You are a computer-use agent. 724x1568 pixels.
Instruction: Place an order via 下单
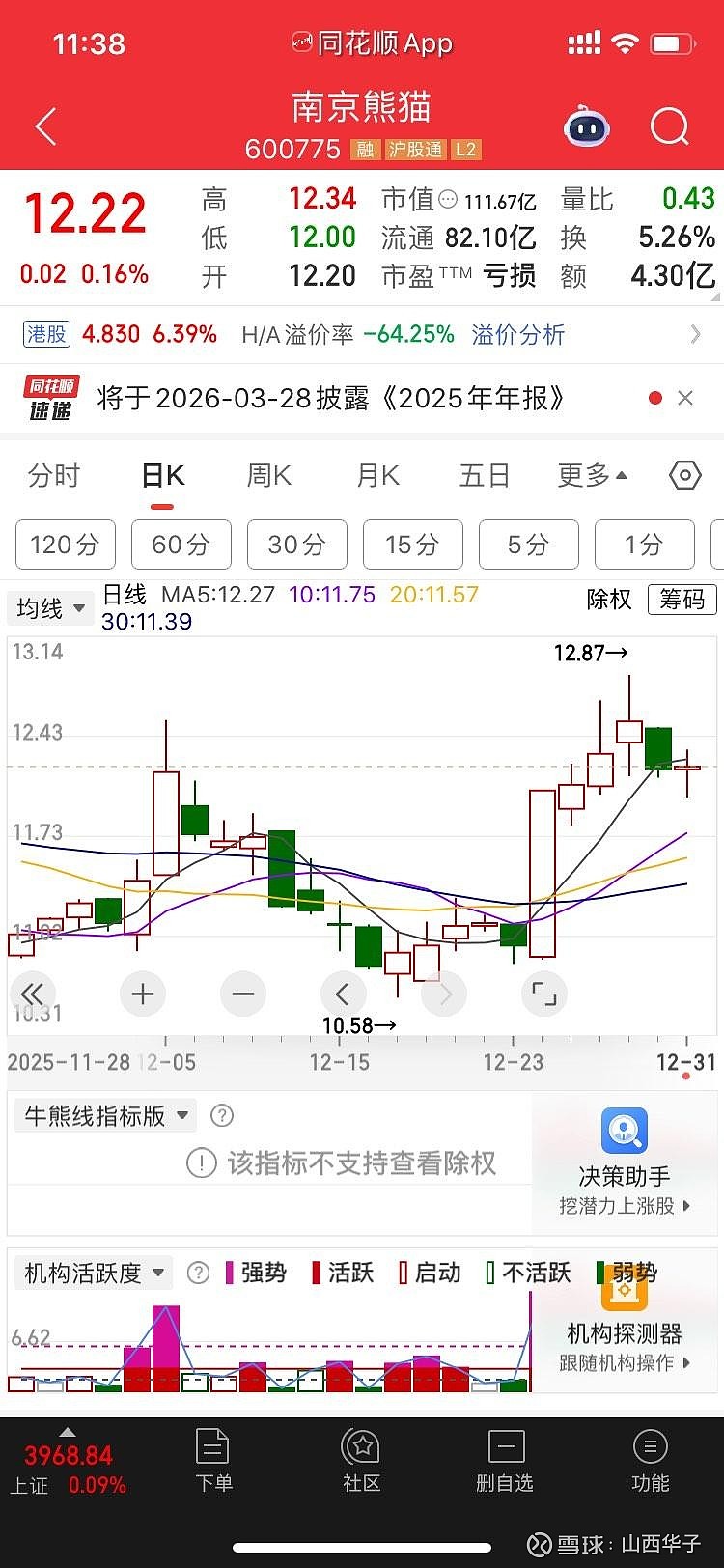[x=213, y=1461]
